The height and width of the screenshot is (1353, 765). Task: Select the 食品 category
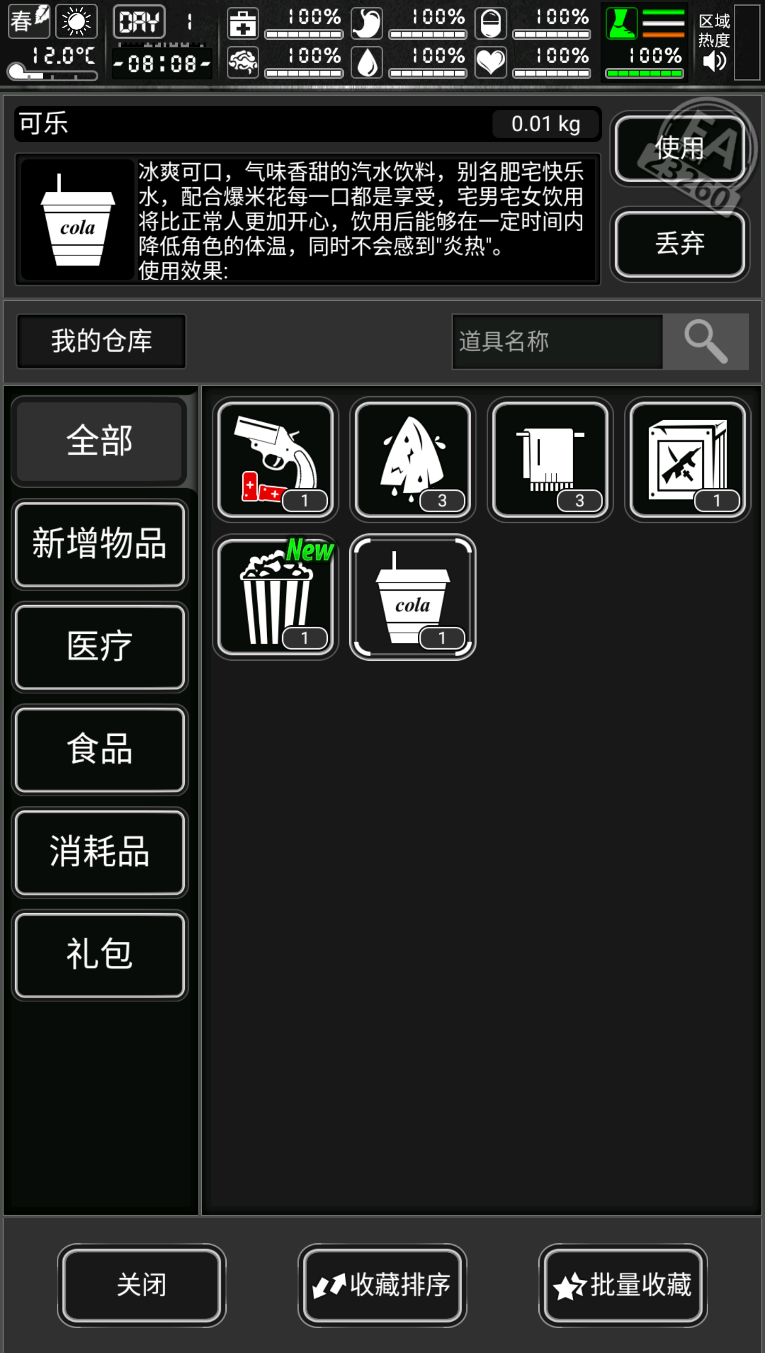tap(99, 749)
